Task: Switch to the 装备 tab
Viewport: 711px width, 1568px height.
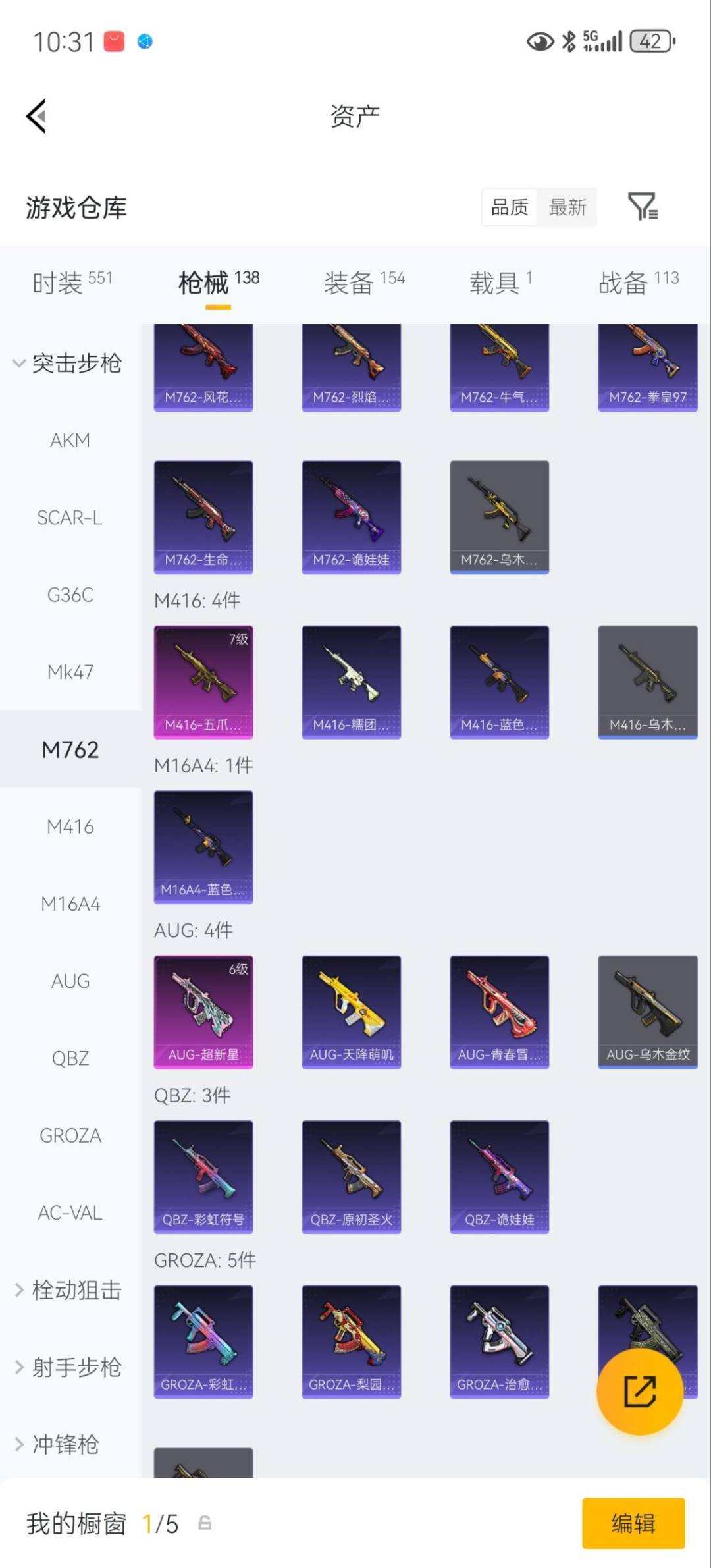Action: [363, 283]
